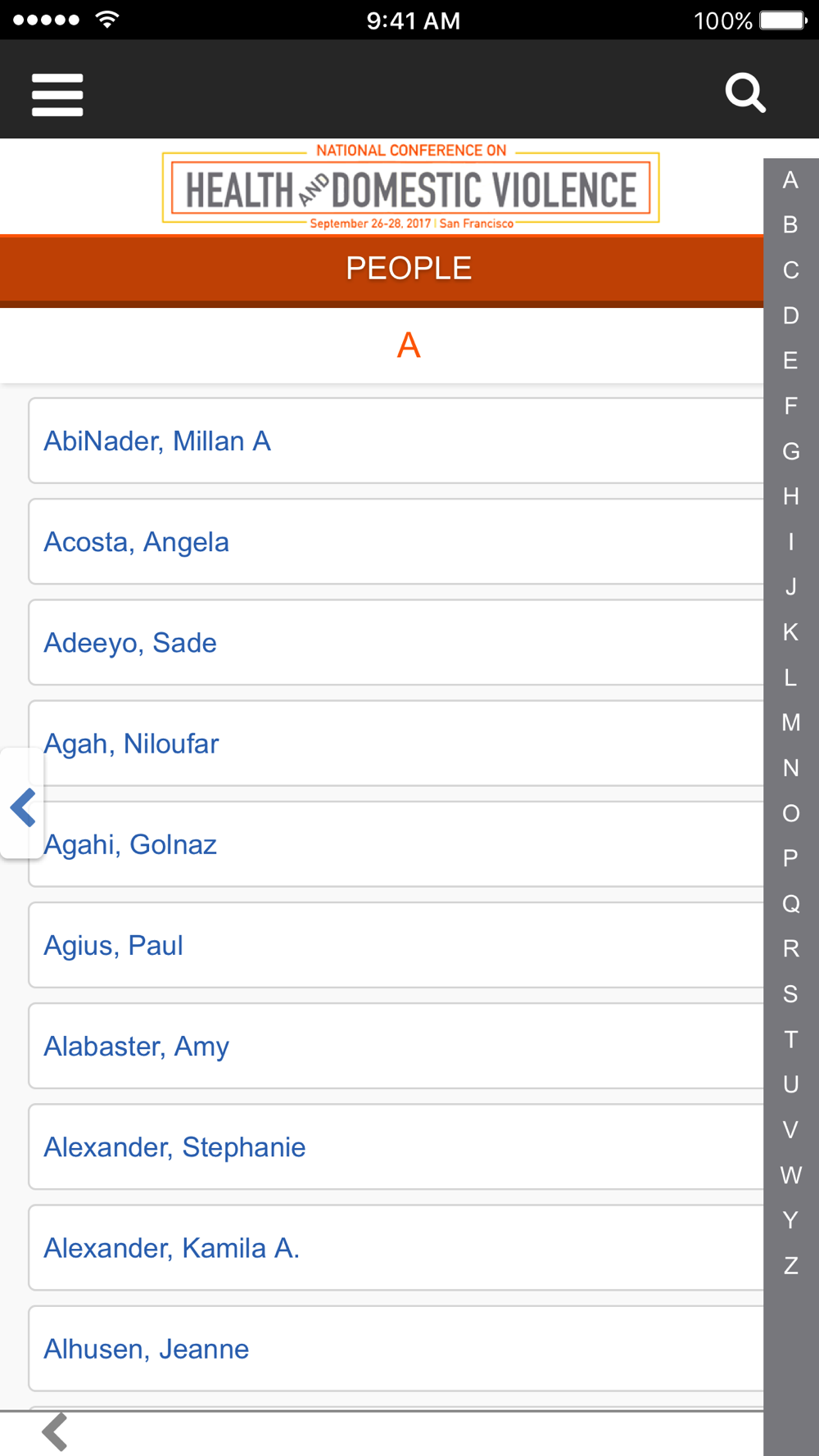This screenshot has height=1456, width=819.
Task: Open Agius, Paul's profile
Action: (x=396, y=945)
